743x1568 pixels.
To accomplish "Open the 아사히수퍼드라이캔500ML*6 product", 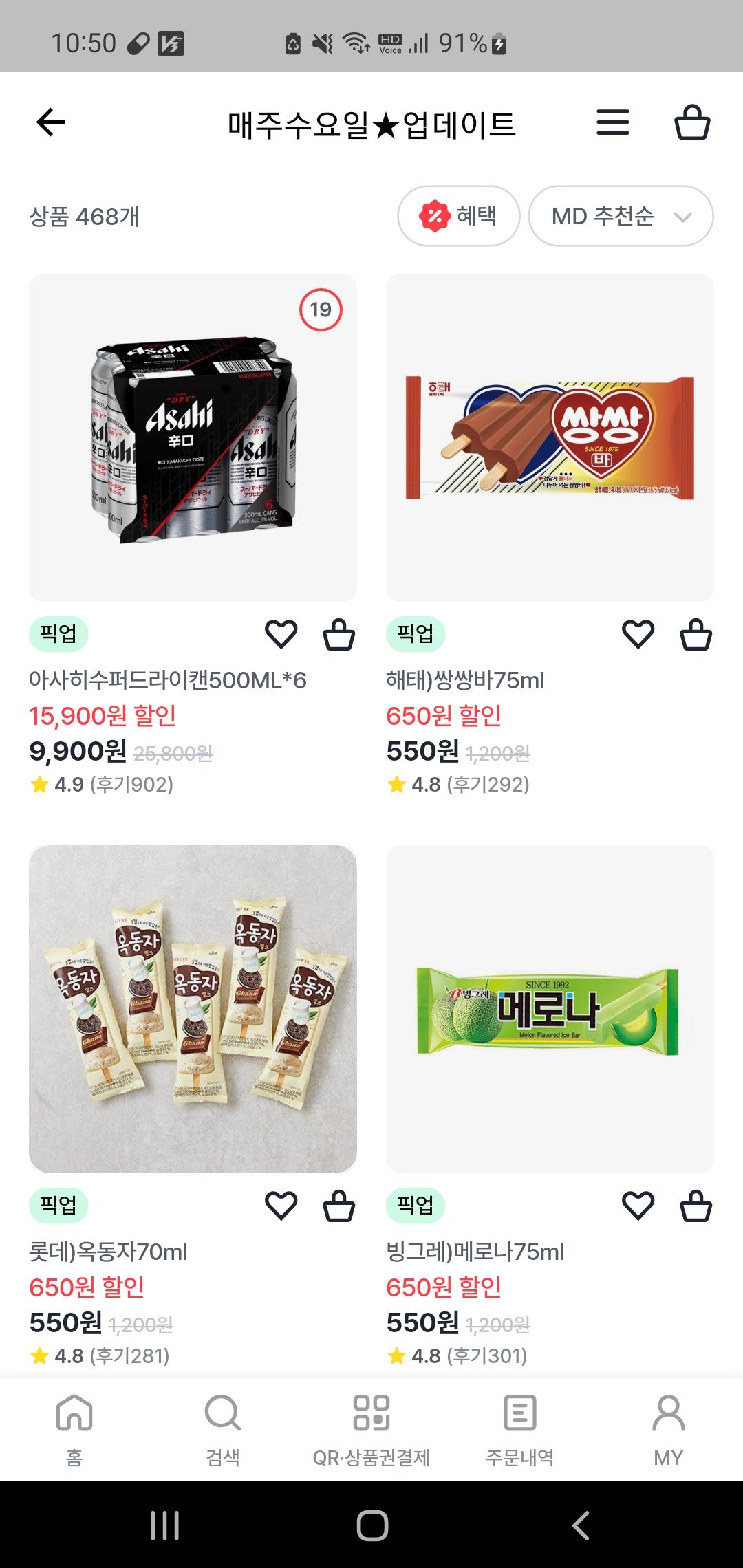I will pyautogui.click(x=193, y=438).
